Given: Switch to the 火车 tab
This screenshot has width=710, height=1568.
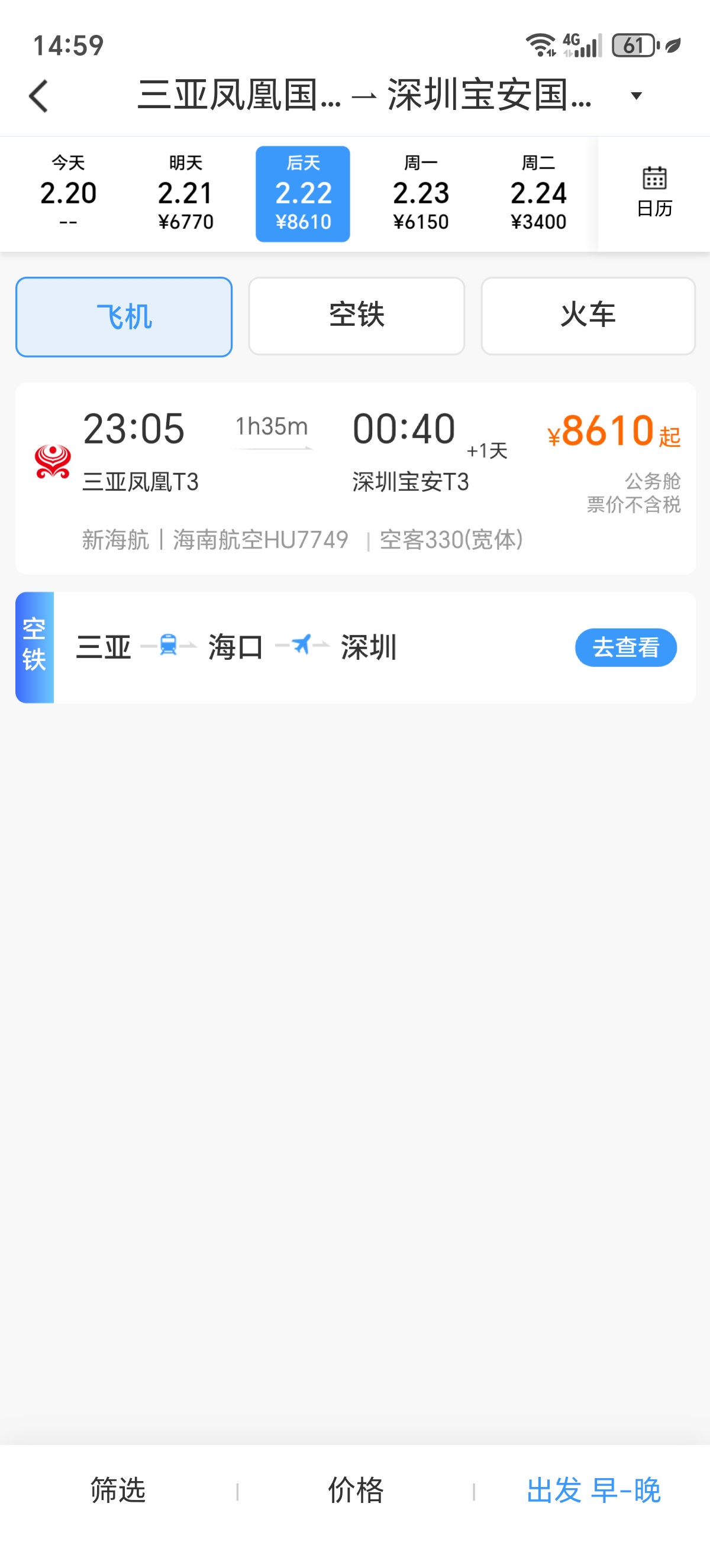Looking at the screenshot, I should (588, 316).
